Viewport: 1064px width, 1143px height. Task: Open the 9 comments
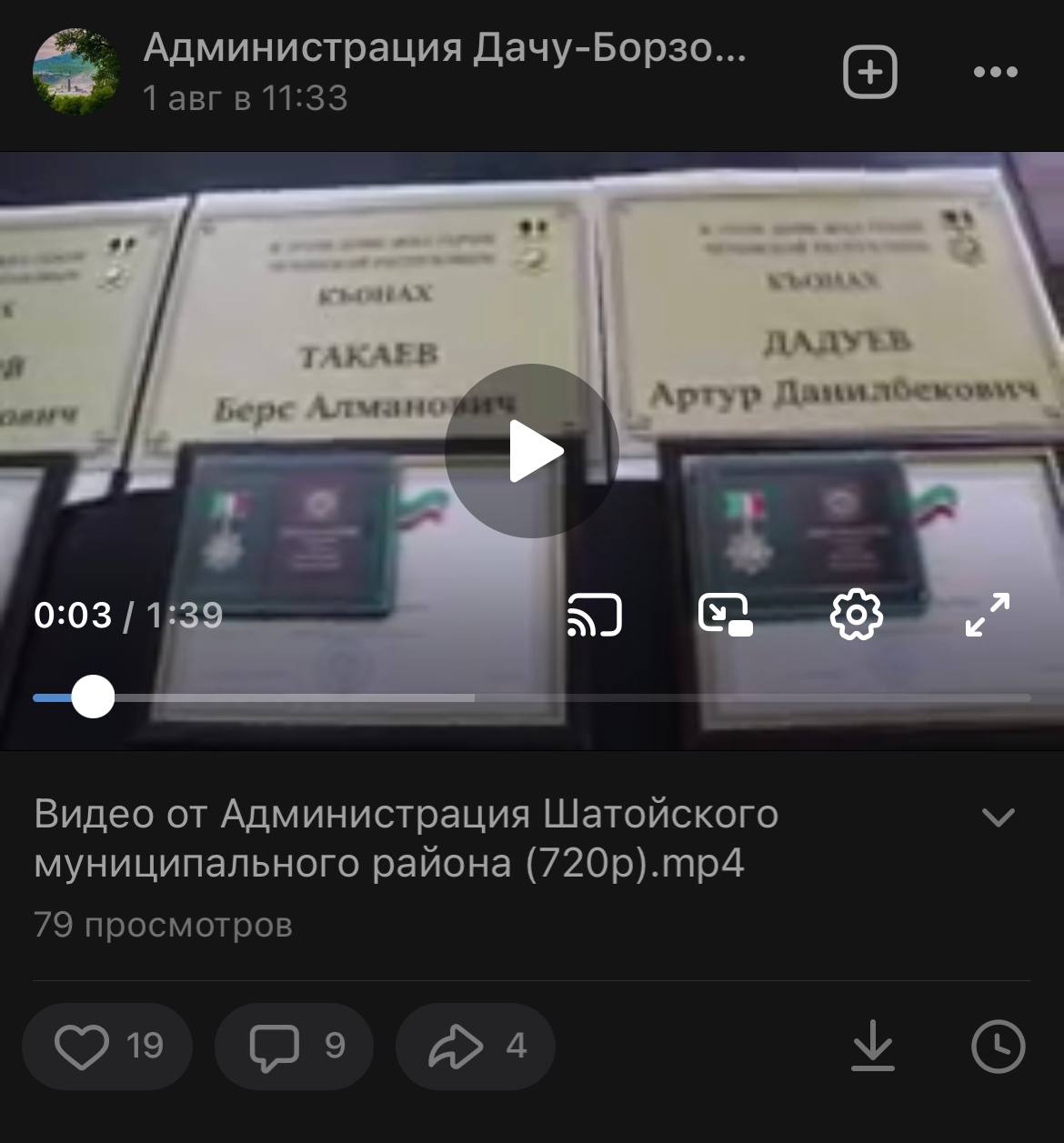point(294,1046)
